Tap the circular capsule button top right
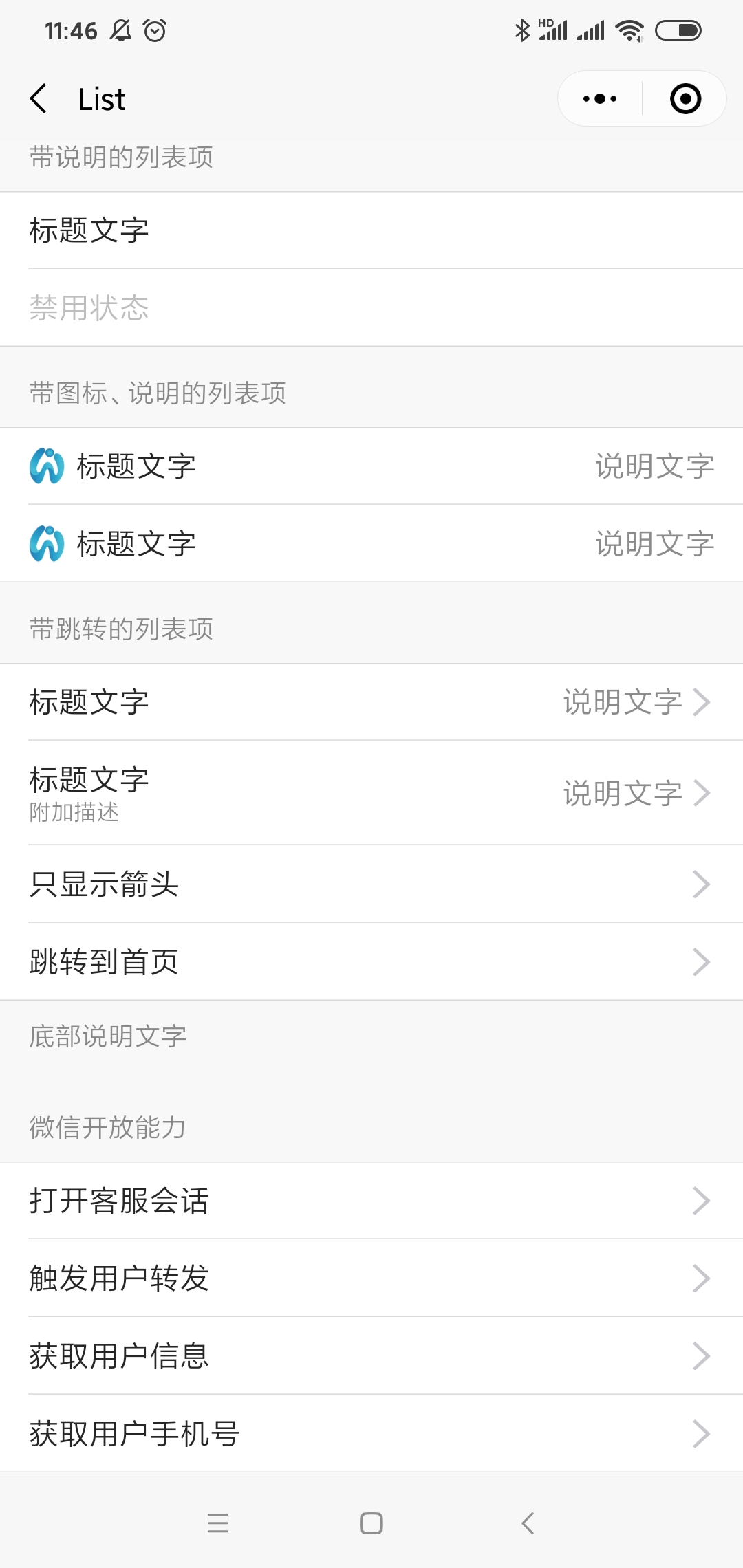743x1568 pixels. [x=686, y=98]
